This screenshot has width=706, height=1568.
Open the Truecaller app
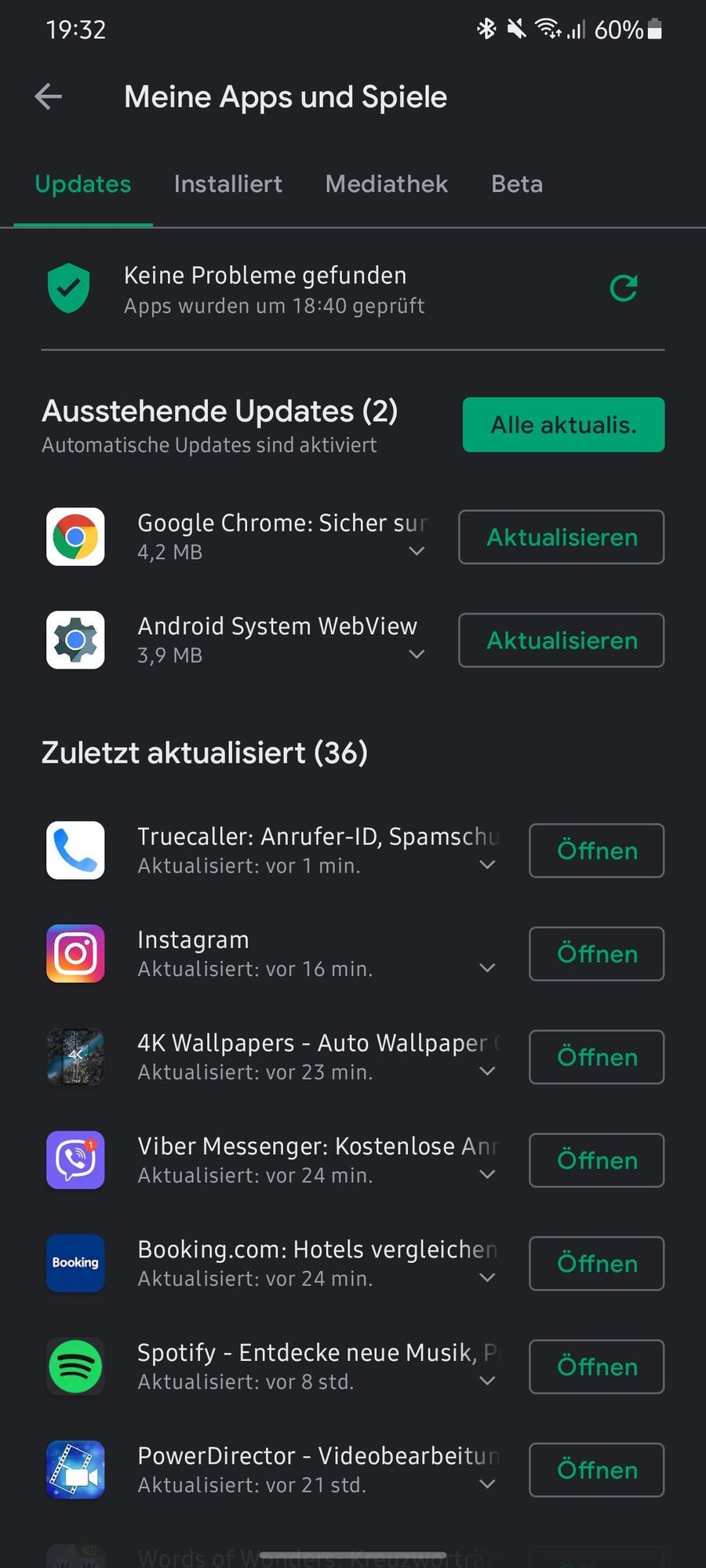coord(596,851)
